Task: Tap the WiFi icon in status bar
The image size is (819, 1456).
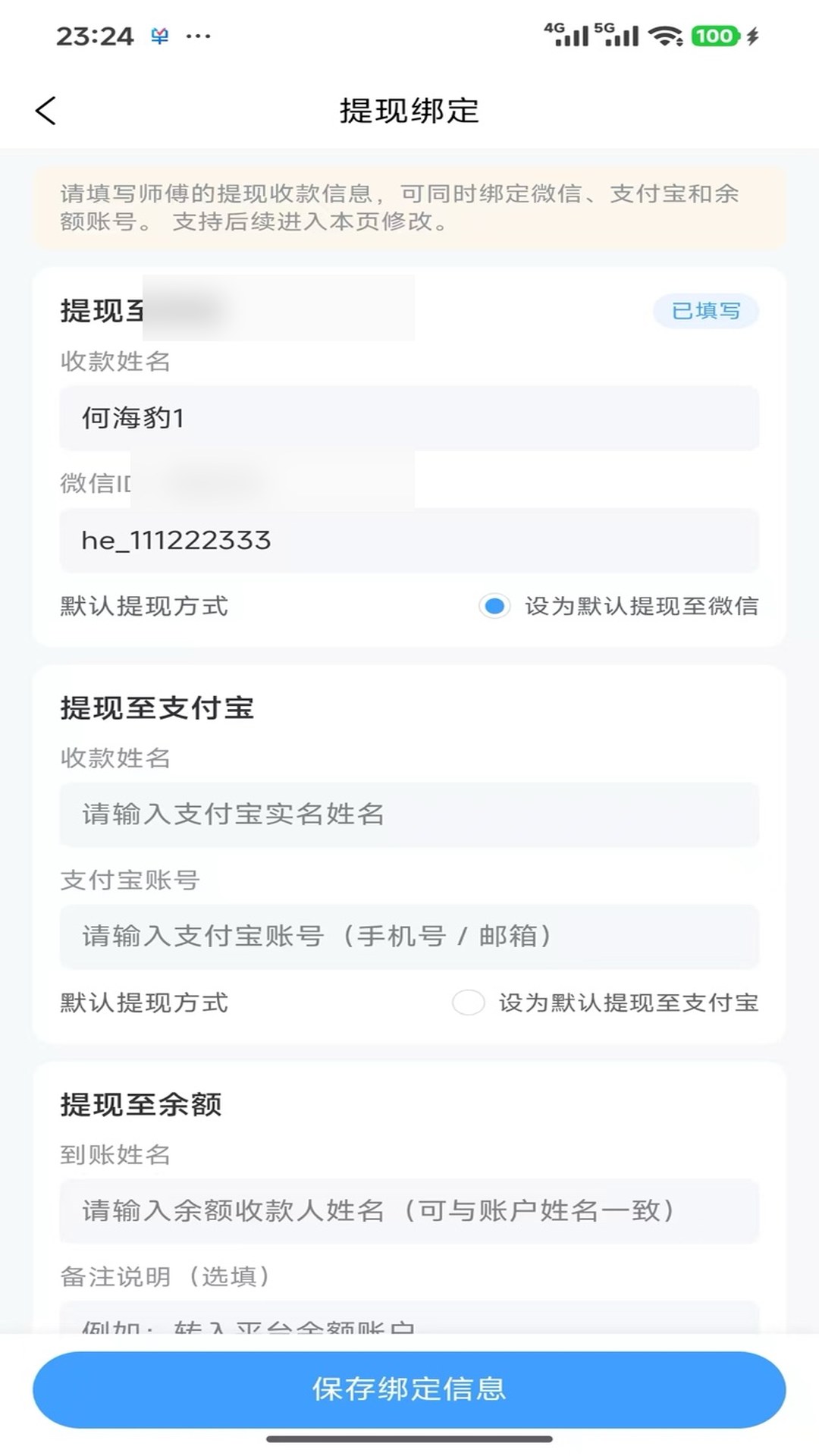Action: [666, 33]
